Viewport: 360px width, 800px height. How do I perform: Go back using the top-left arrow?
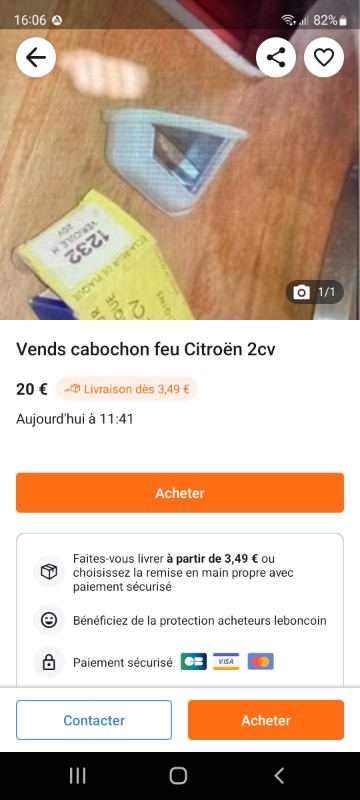[x=36, y=58]
